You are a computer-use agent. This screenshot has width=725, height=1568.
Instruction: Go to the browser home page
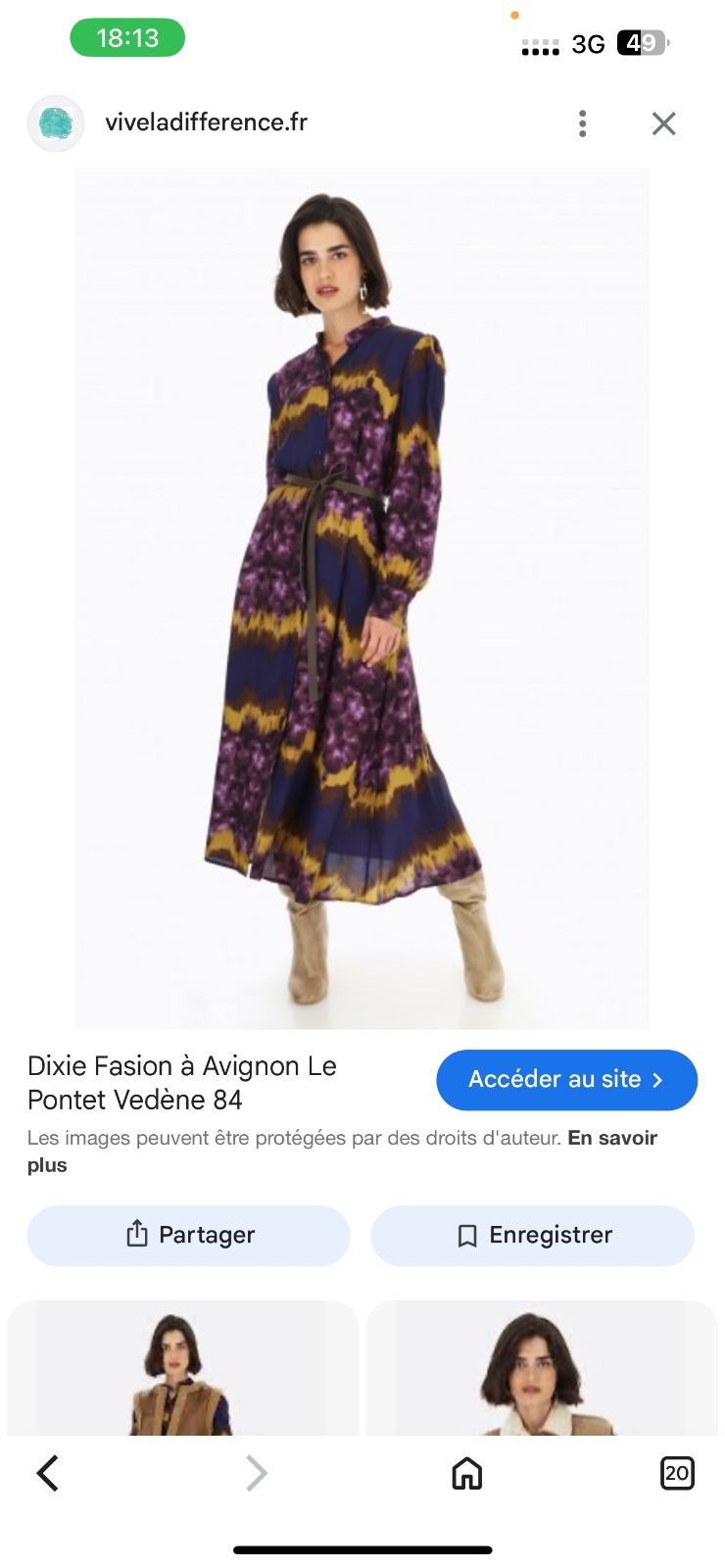(467, 1473)
